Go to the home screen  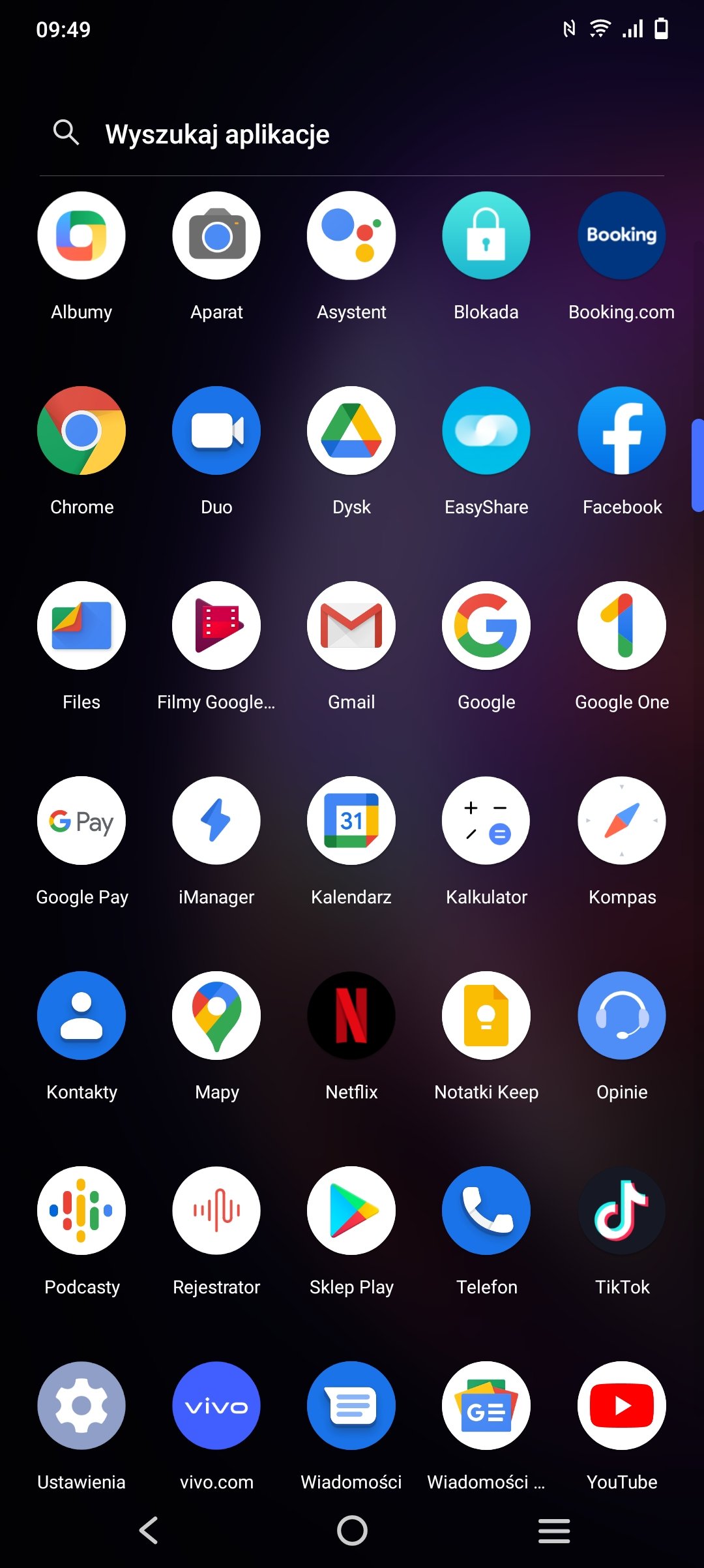[x=352, y=1530]
